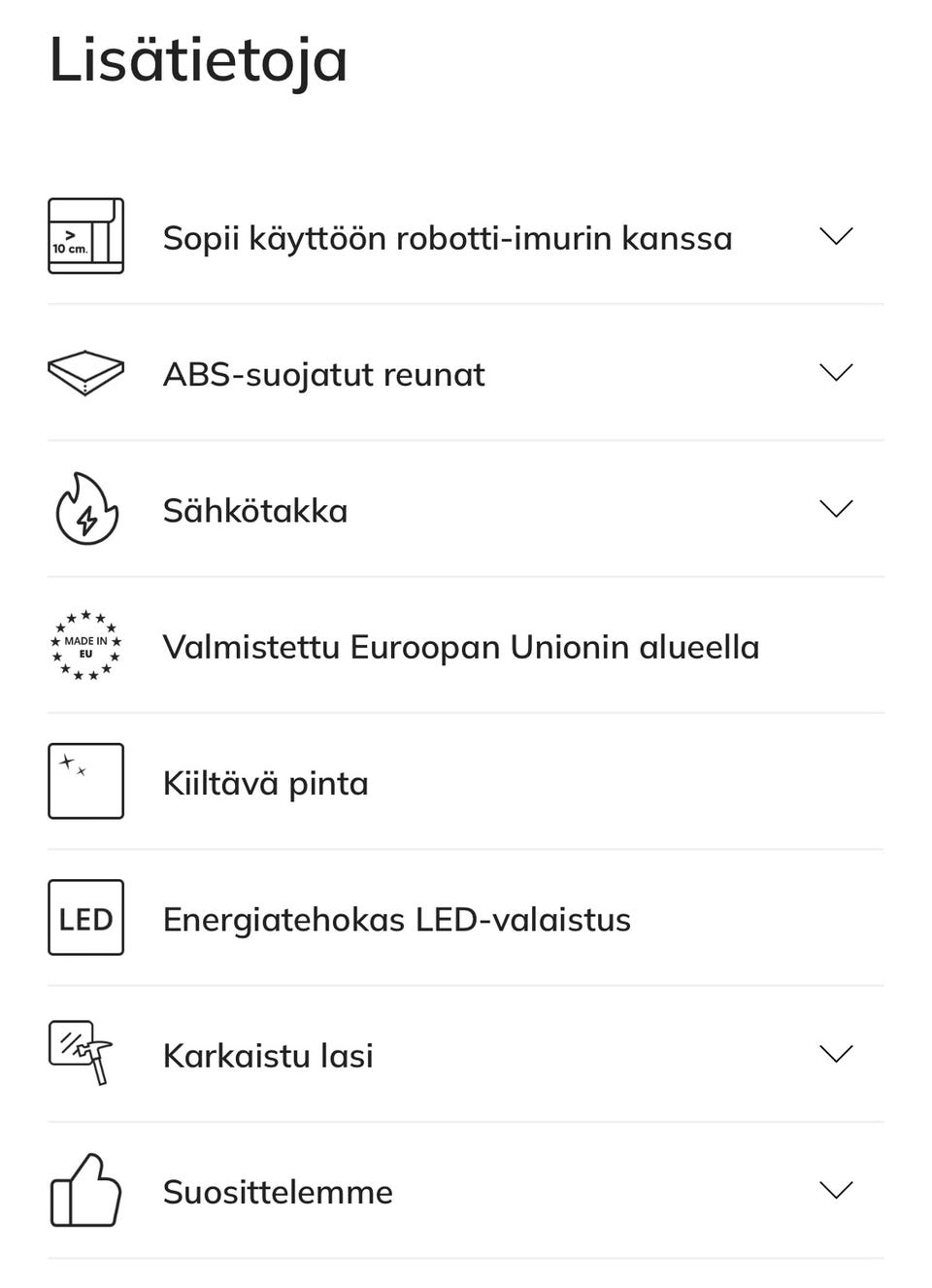Click the flame icon next to Sähkötakka

(x=85, y=509)
